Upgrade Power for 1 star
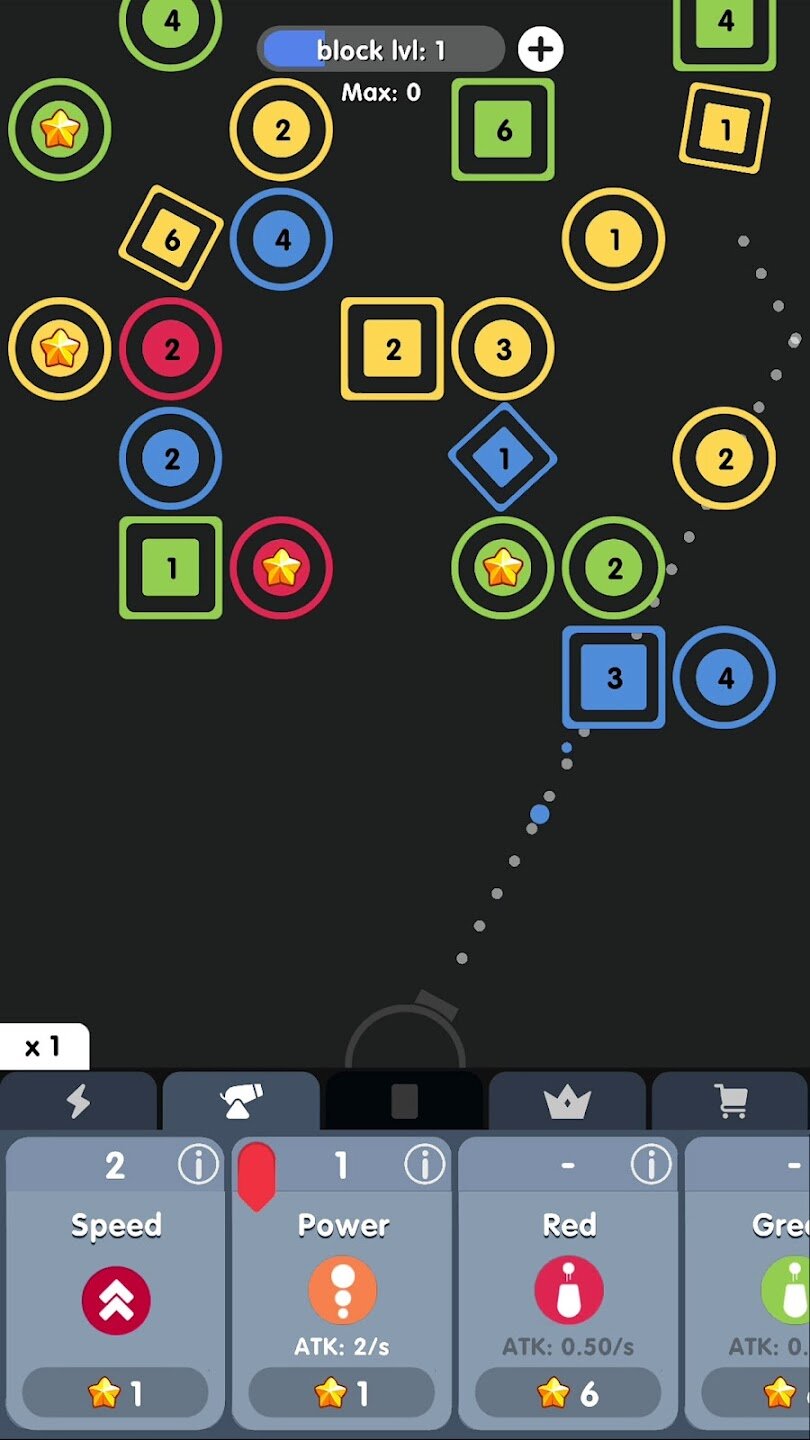The image size is (810, 1440). point(341,1392)
